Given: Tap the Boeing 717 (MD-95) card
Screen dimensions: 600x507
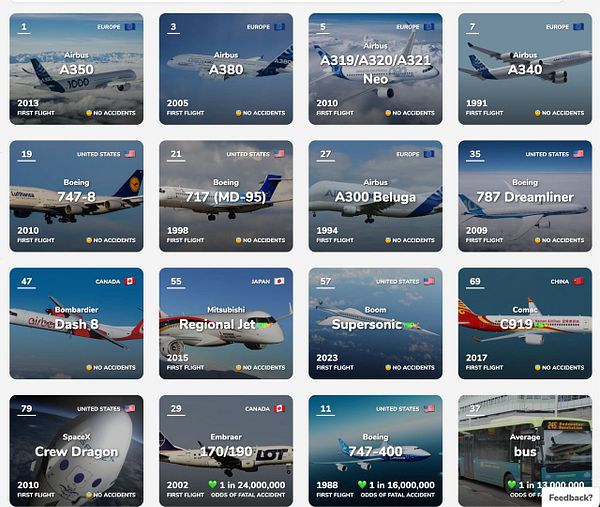Looking at the screenshot, I should [225, 195].
